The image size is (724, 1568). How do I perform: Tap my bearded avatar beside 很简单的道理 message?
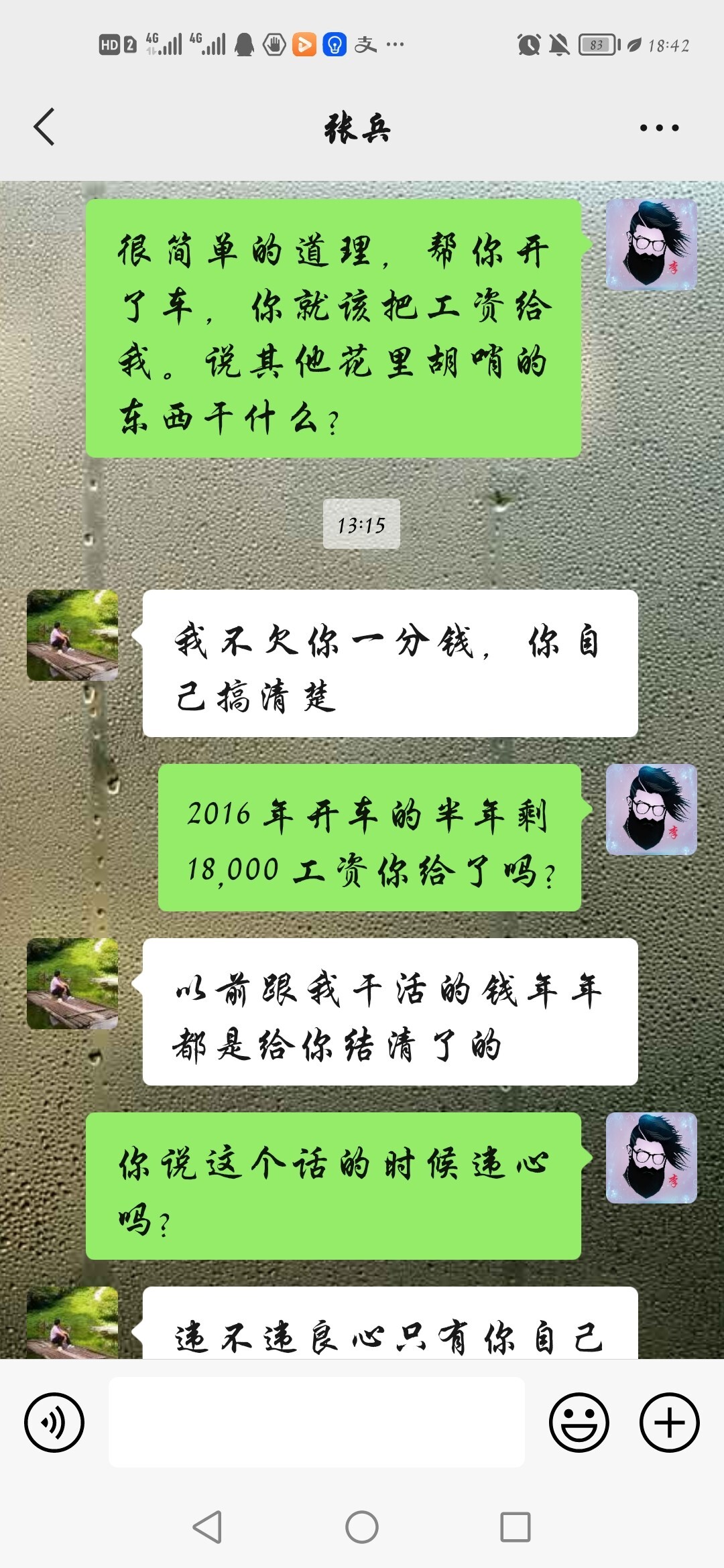651,245
